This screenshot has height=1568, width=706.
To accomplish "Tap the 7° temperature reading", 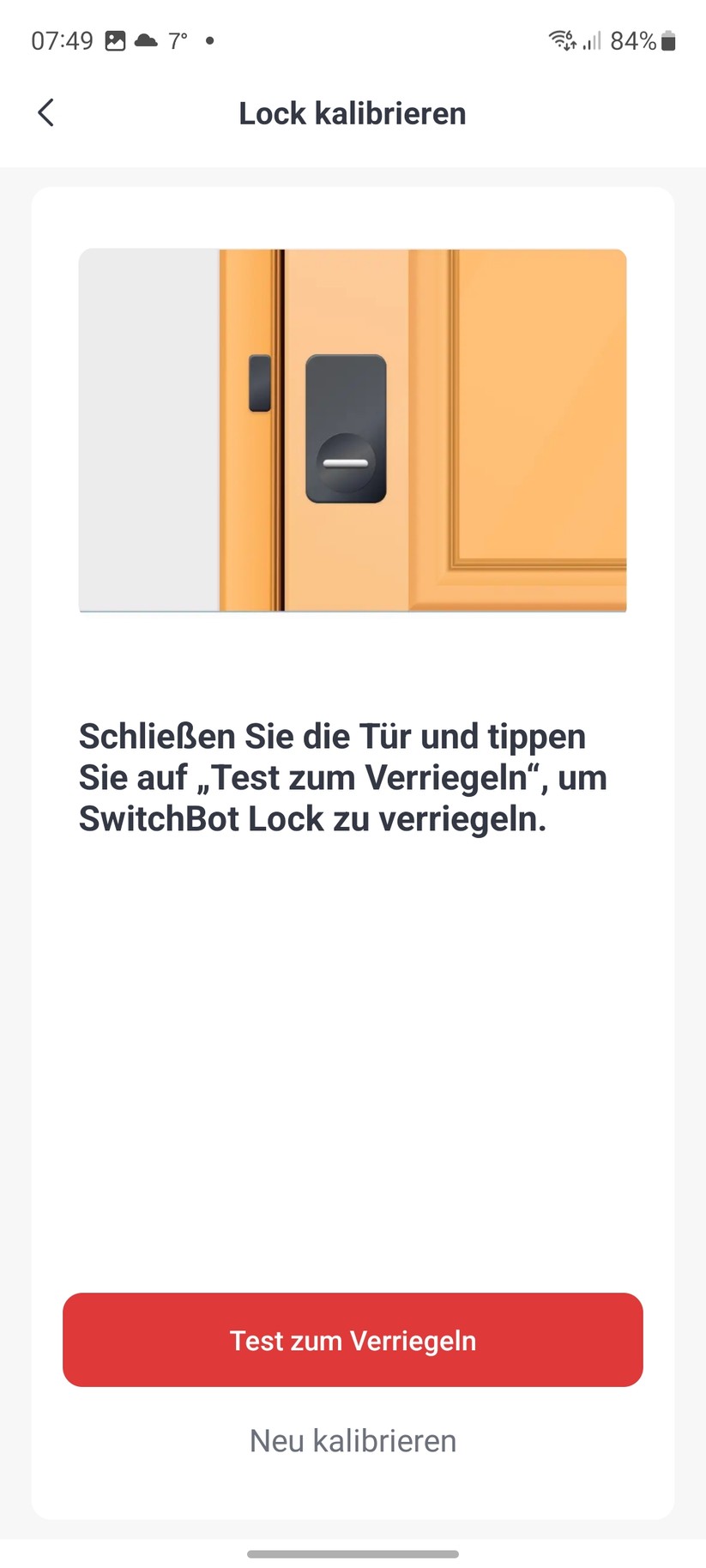I will (177, 39).
